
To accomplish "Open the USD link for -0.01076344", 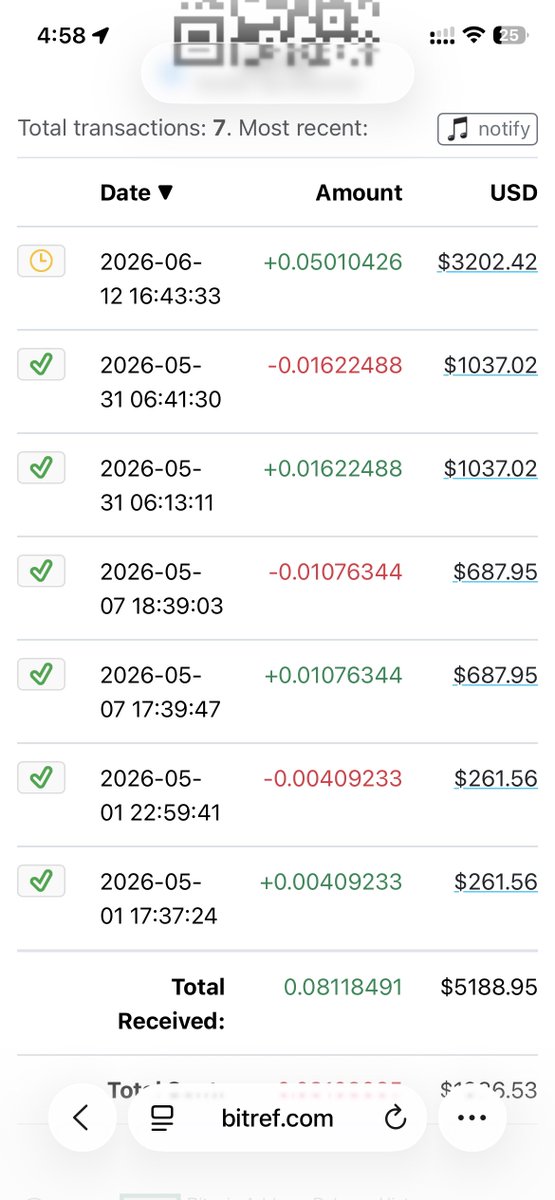I will click(495, 572).
